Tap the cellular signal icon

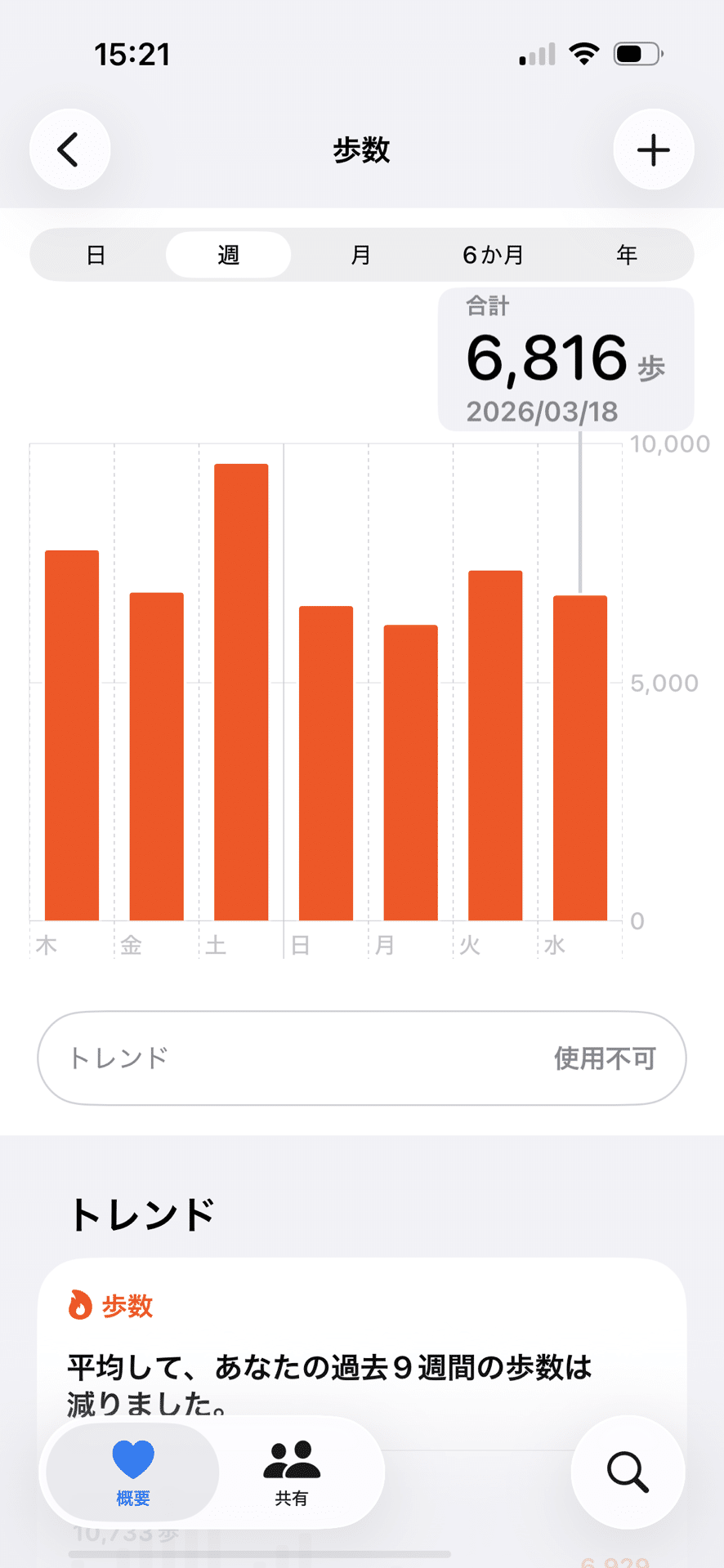(535, 54)
